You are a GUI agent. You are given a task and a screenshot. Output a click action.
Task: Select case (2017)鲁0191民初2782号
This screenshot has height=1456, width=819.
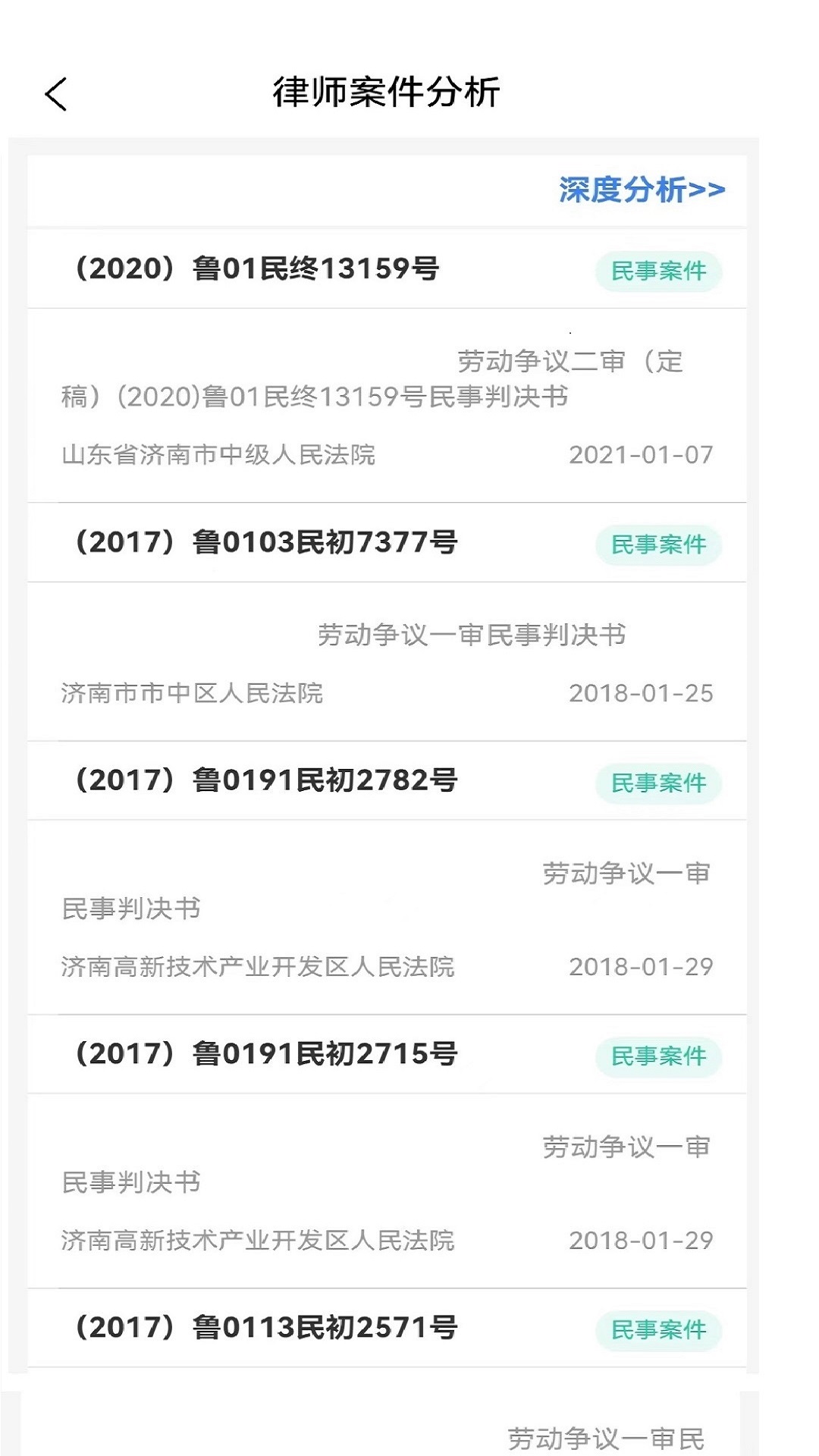click(265, 781)
